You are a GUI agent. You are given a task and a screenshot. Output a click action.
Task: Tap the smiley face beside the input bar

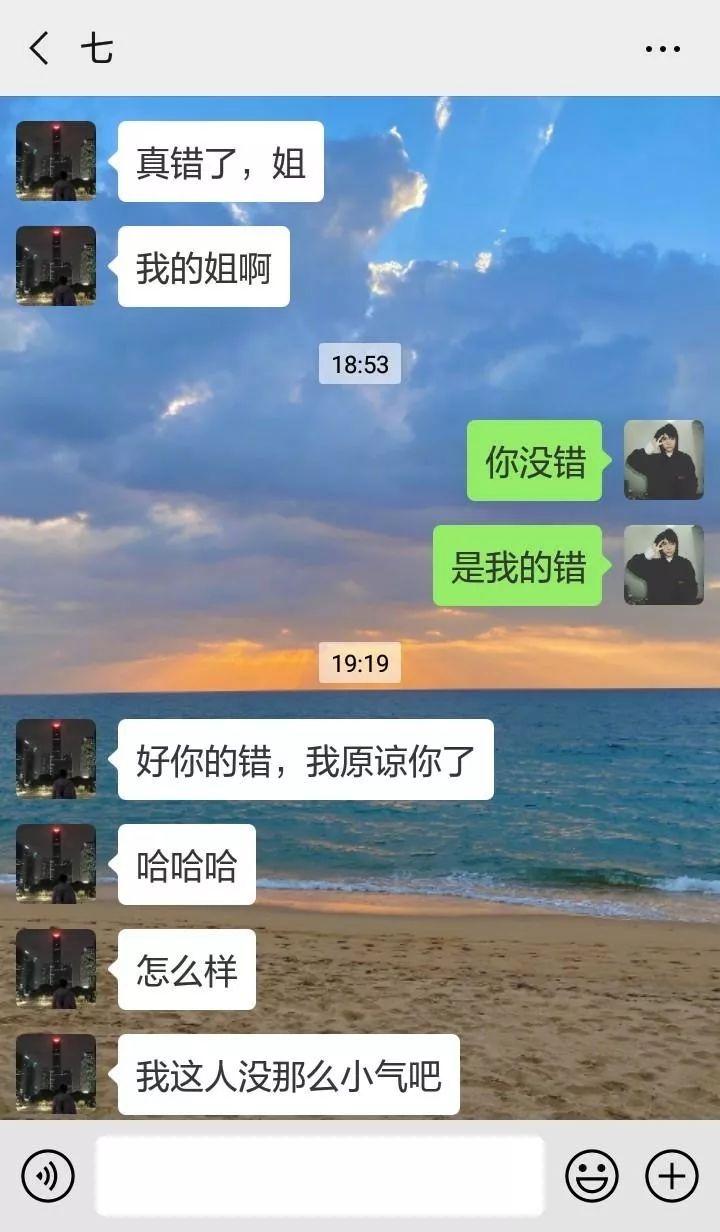(592, 1177)
